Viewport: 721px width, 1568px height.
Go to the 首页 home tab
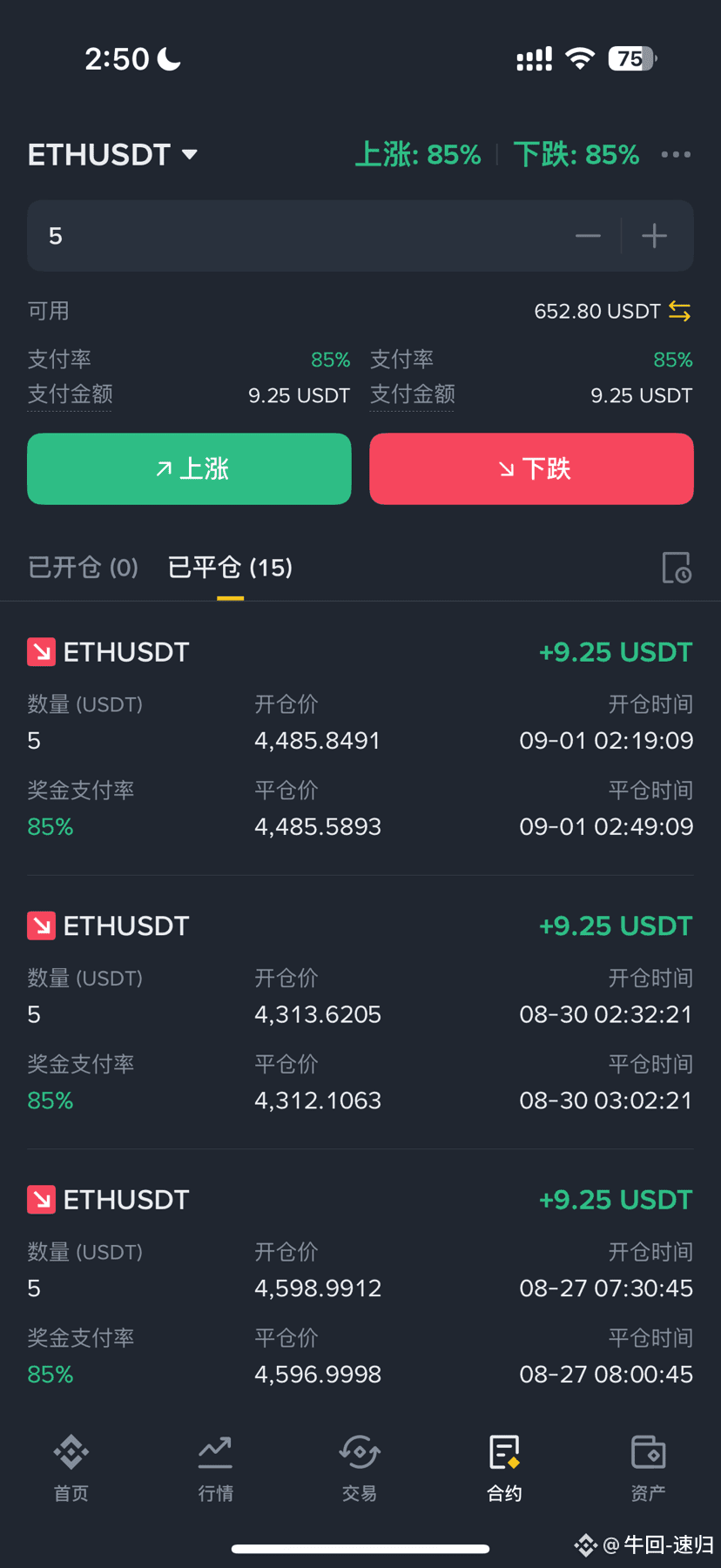[71, 1468]
